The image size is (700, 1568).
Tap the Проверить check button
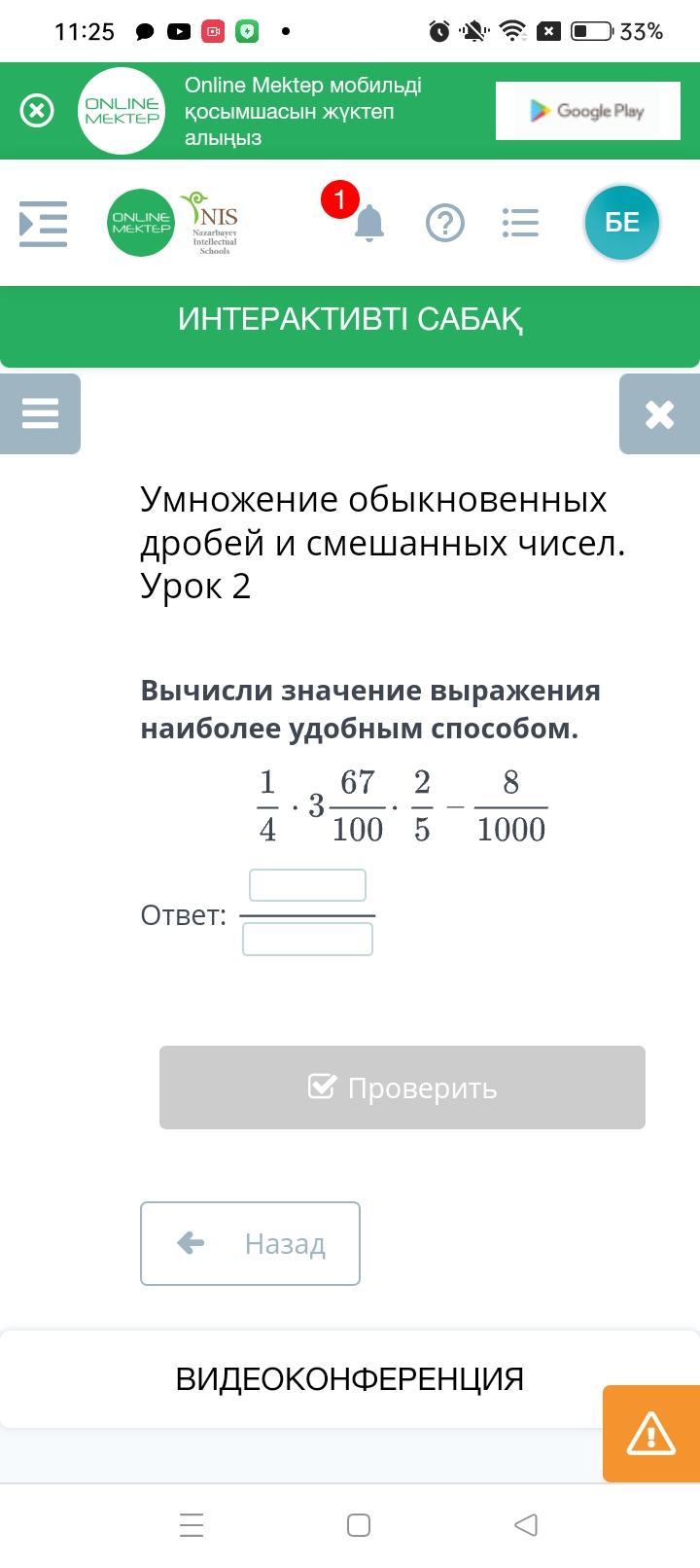pyautogui.click(x=402, y=1087)
